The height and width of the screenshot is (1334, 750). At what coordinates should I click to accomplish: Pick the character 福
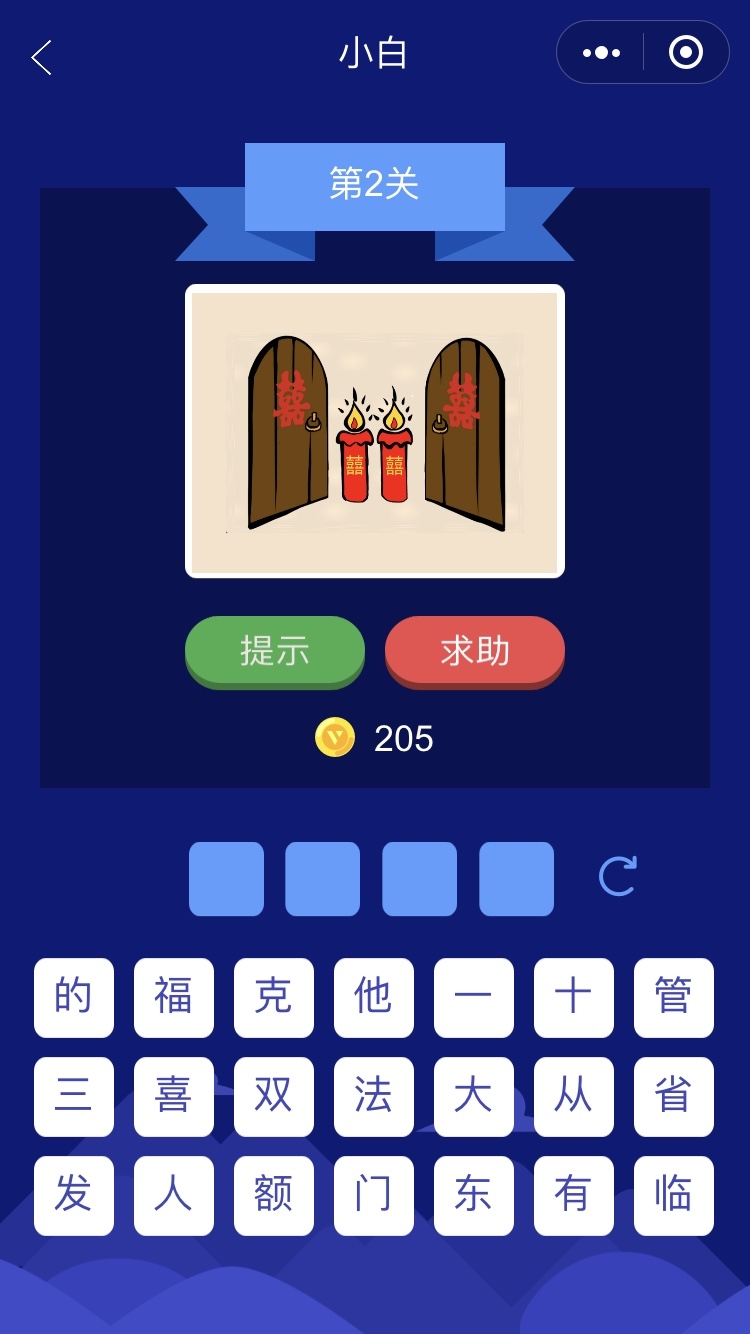tap(173, 997)
